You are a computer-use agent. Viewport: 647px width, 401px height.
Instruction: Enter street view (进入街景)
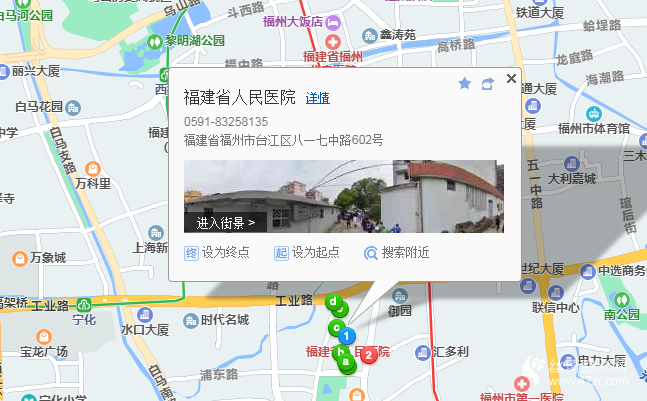(225, 222)
